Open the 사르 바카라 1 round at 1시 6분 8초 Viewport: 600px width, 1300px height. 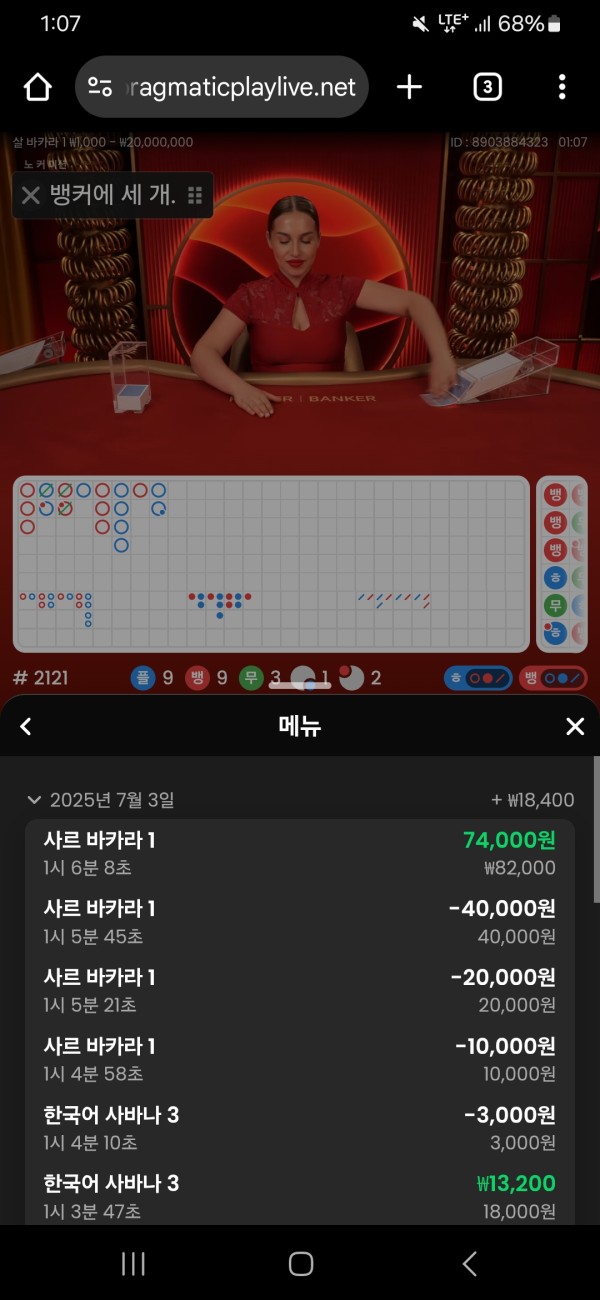point(300,853)
